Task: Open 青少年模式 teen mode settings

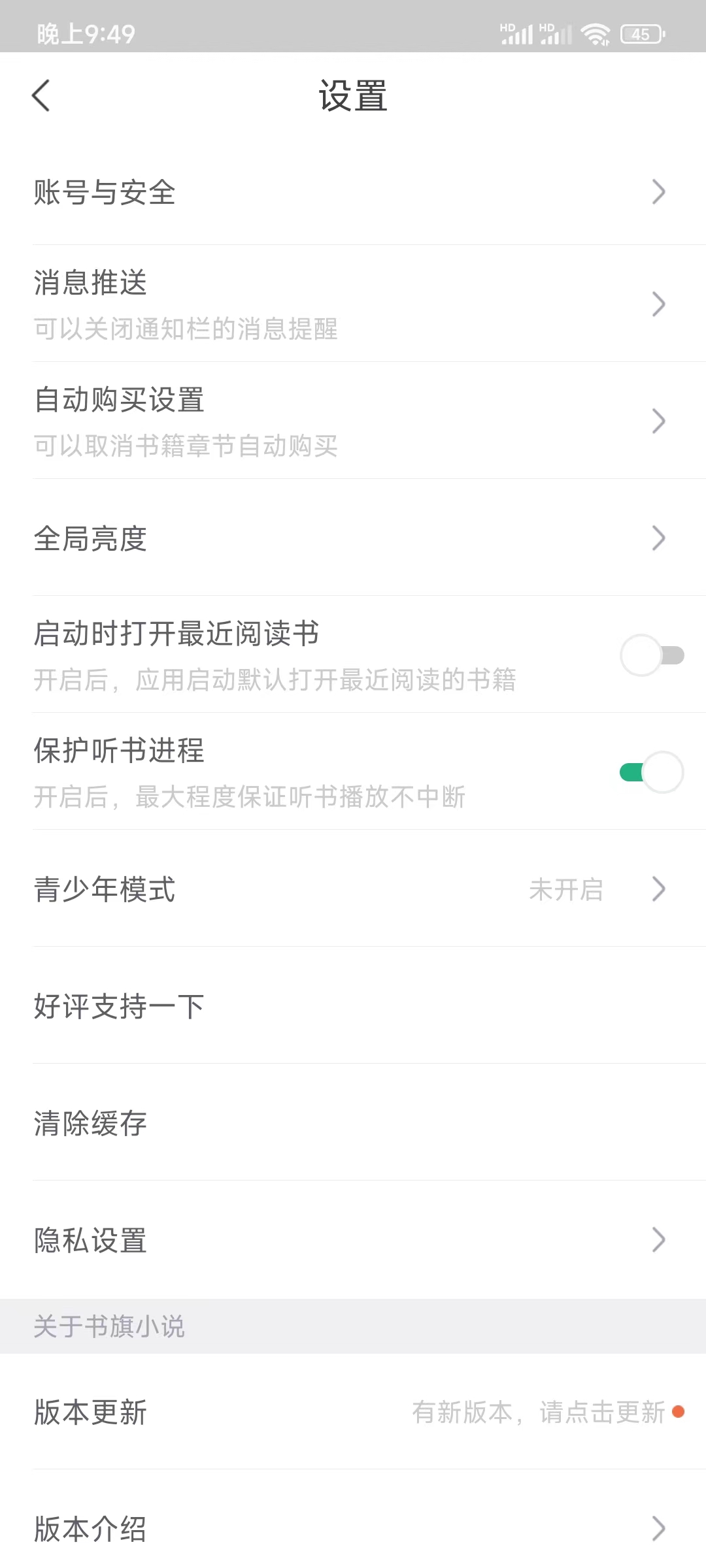Action: pos(353,889)
